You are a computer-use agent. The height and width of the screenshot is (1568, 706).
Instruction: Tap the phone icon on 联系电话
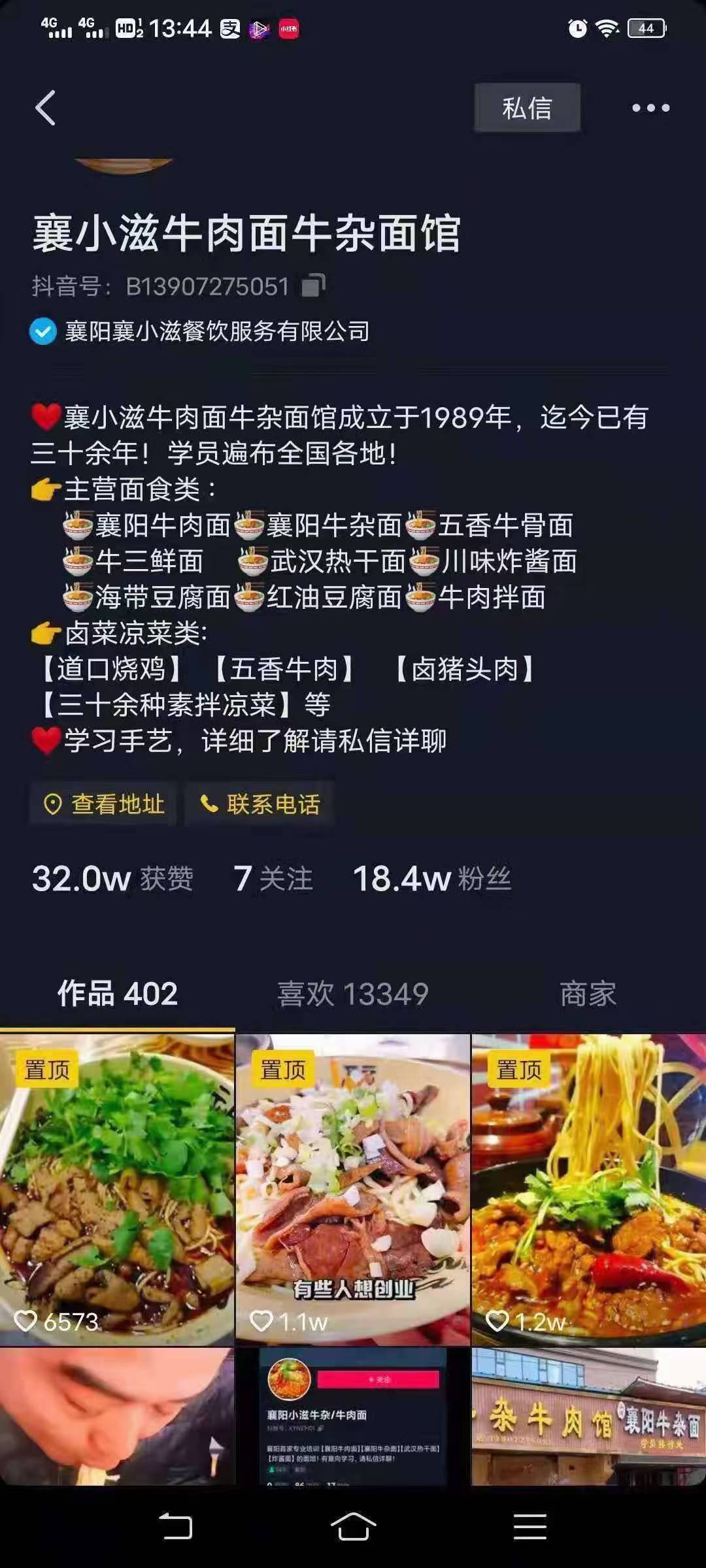click(209, 805)
